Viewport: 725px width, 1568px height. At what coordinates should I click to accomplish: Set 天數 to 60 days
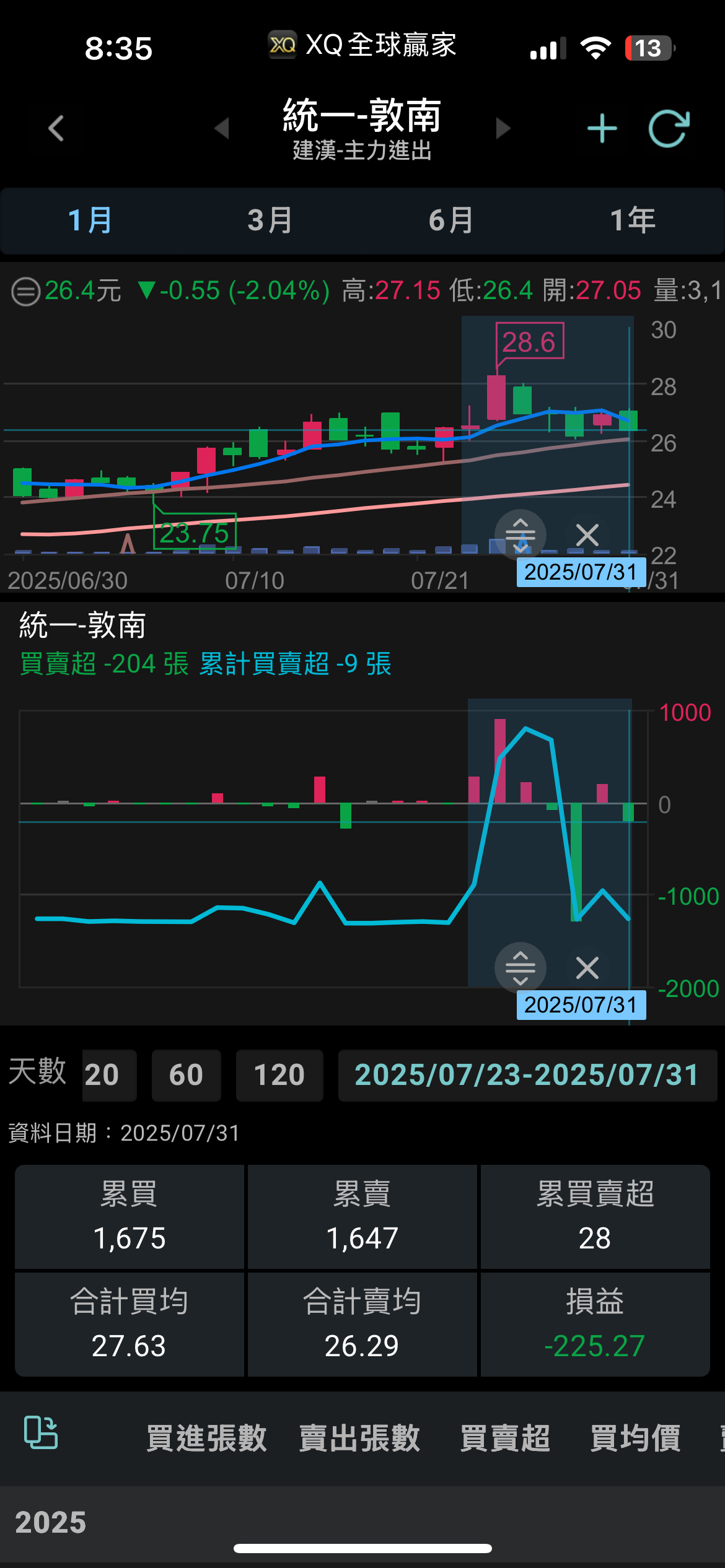click(x=186, y=1075)
